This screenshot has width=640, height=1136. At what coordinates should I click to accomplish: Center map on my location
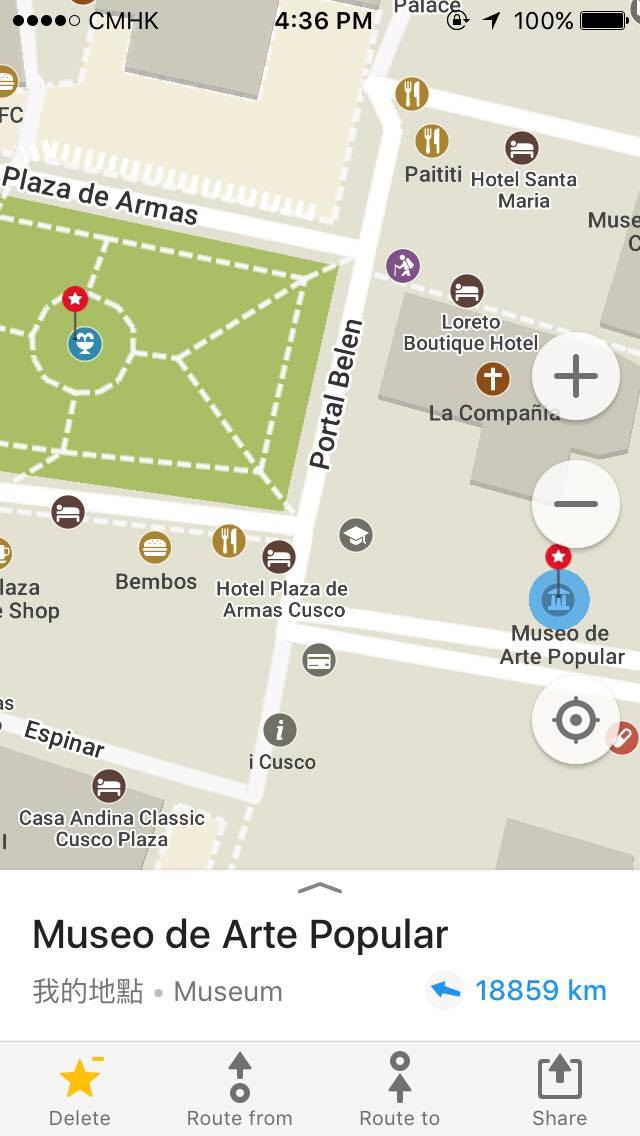(x=575, y=720)
